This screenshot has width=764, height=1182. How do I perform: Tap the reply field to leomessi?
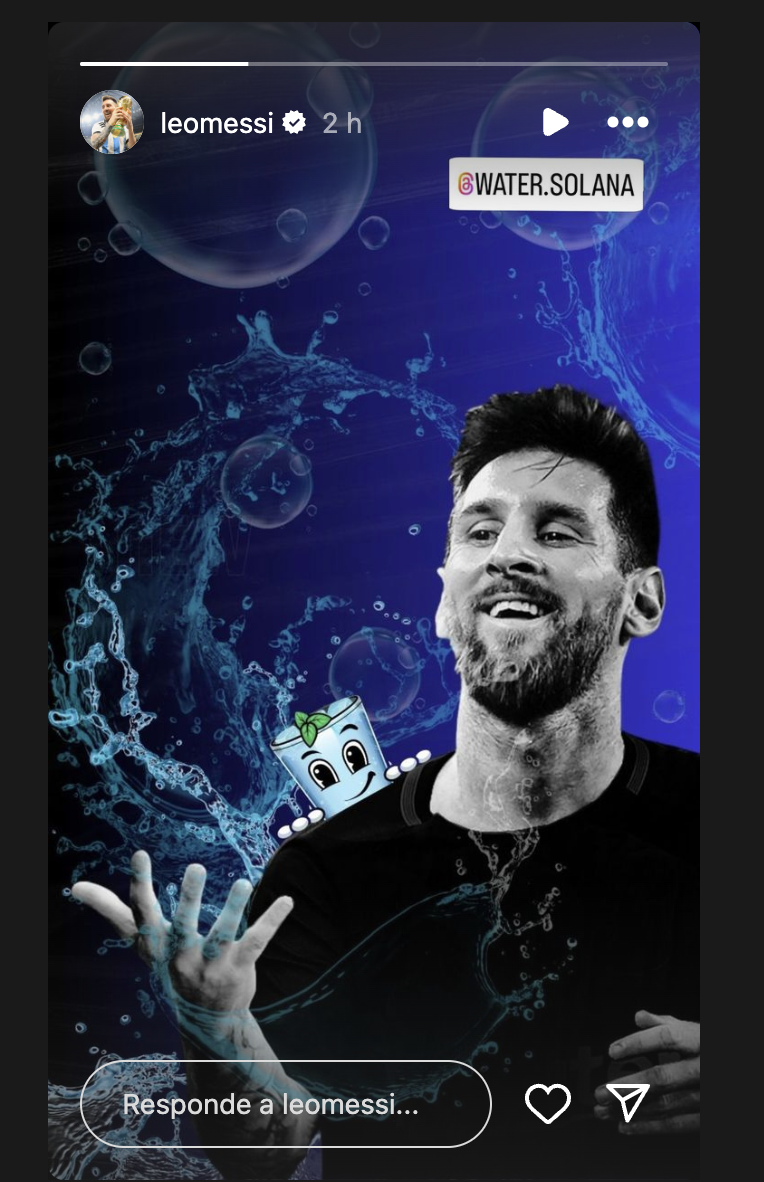(x=285, y=1104)
